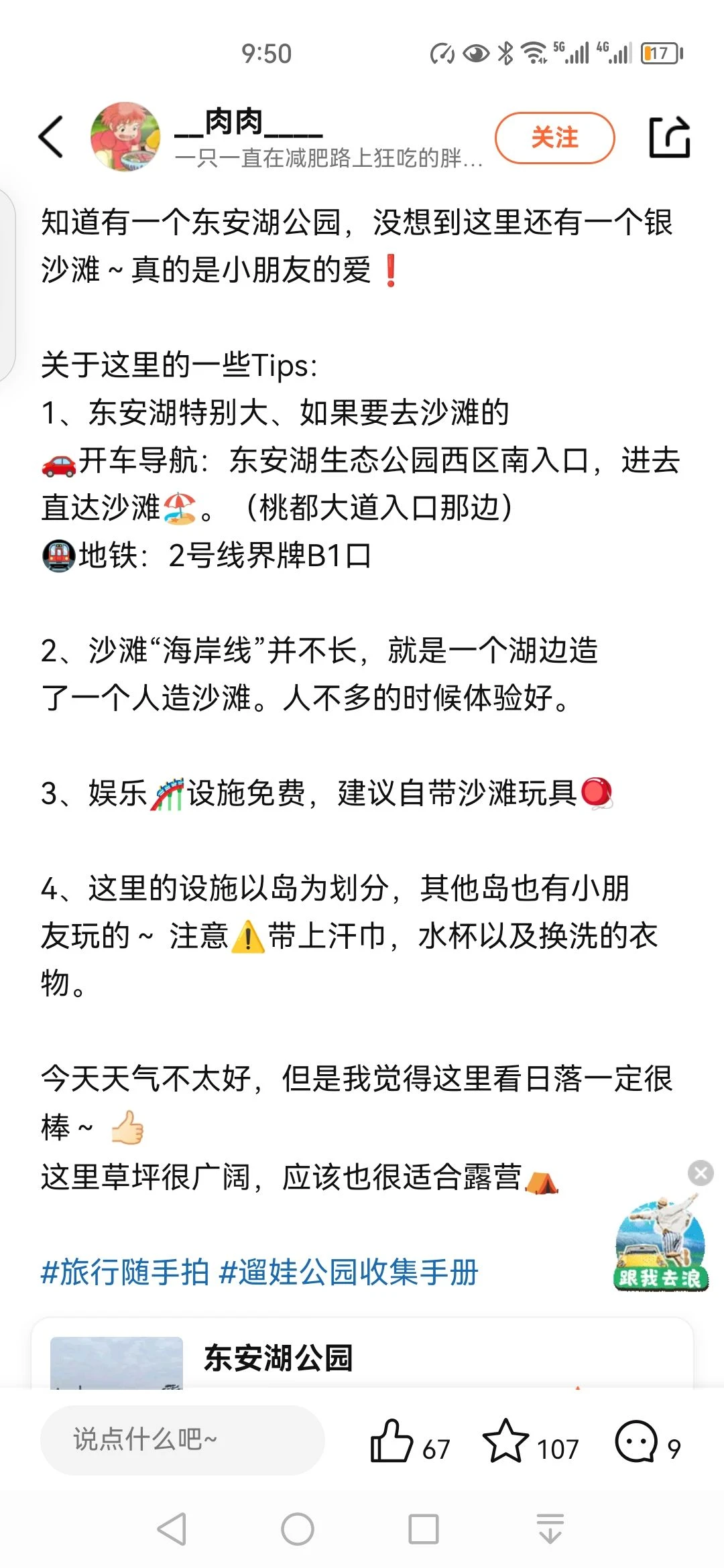Go back using the top-left arrow

click(x=51, y=137)
